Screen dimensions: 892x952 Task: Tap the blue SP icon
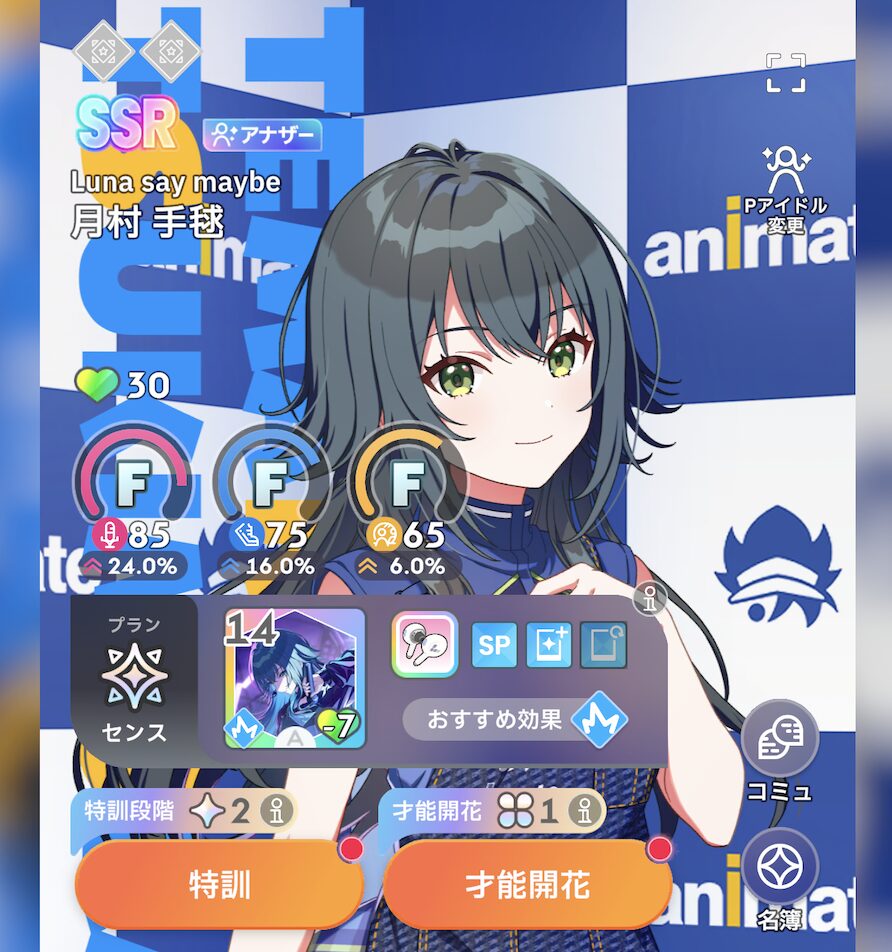pyautogui.click(x=494, y=645)
